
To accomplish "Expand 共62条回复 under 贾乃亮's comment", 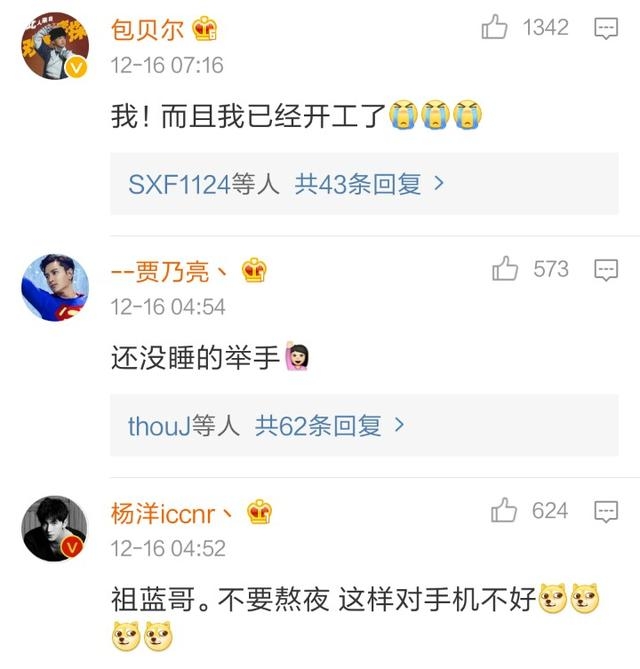I will click(x=330, y=425).
